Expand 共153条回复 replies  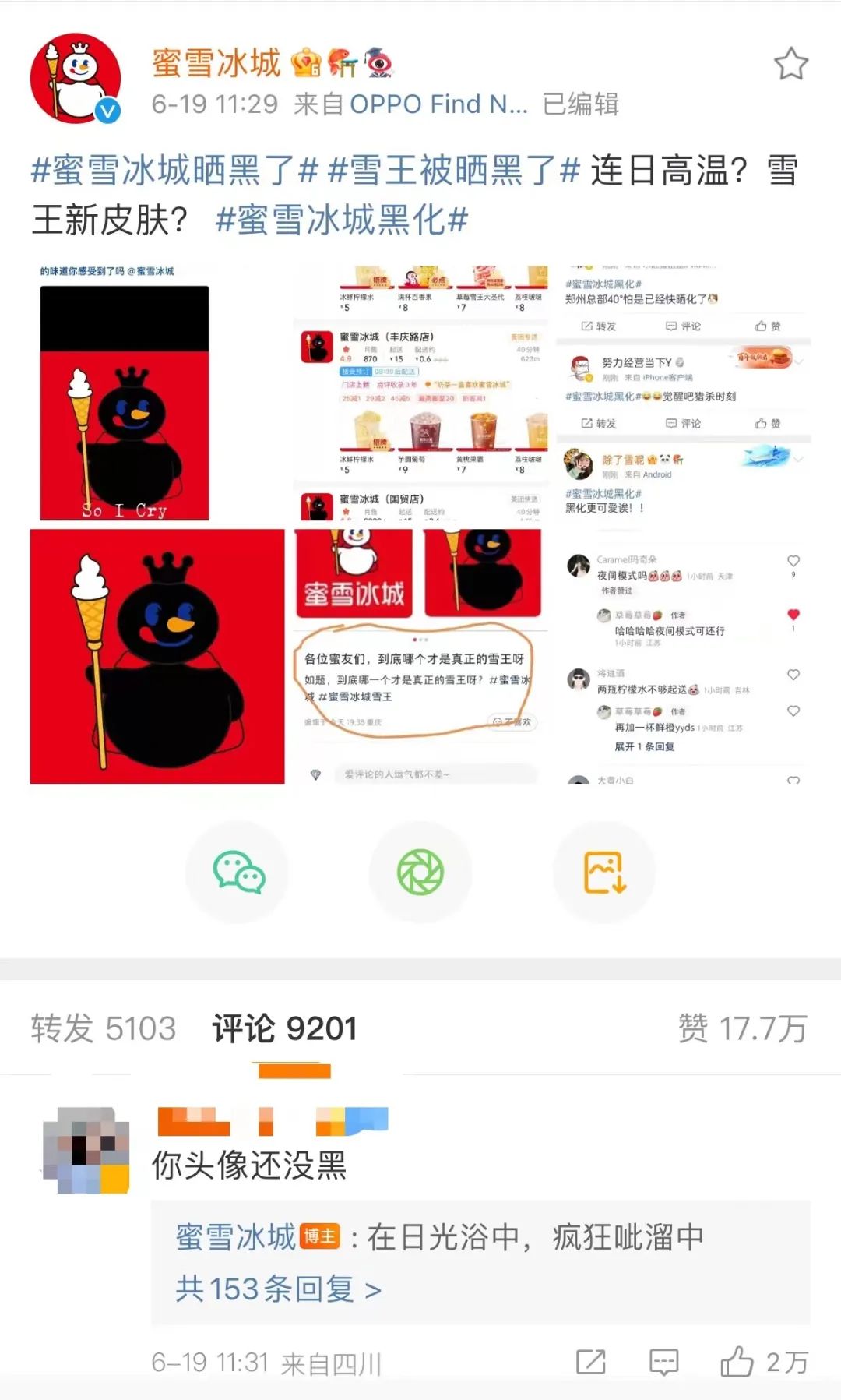pyautogui.click(x=278, y=1289)
